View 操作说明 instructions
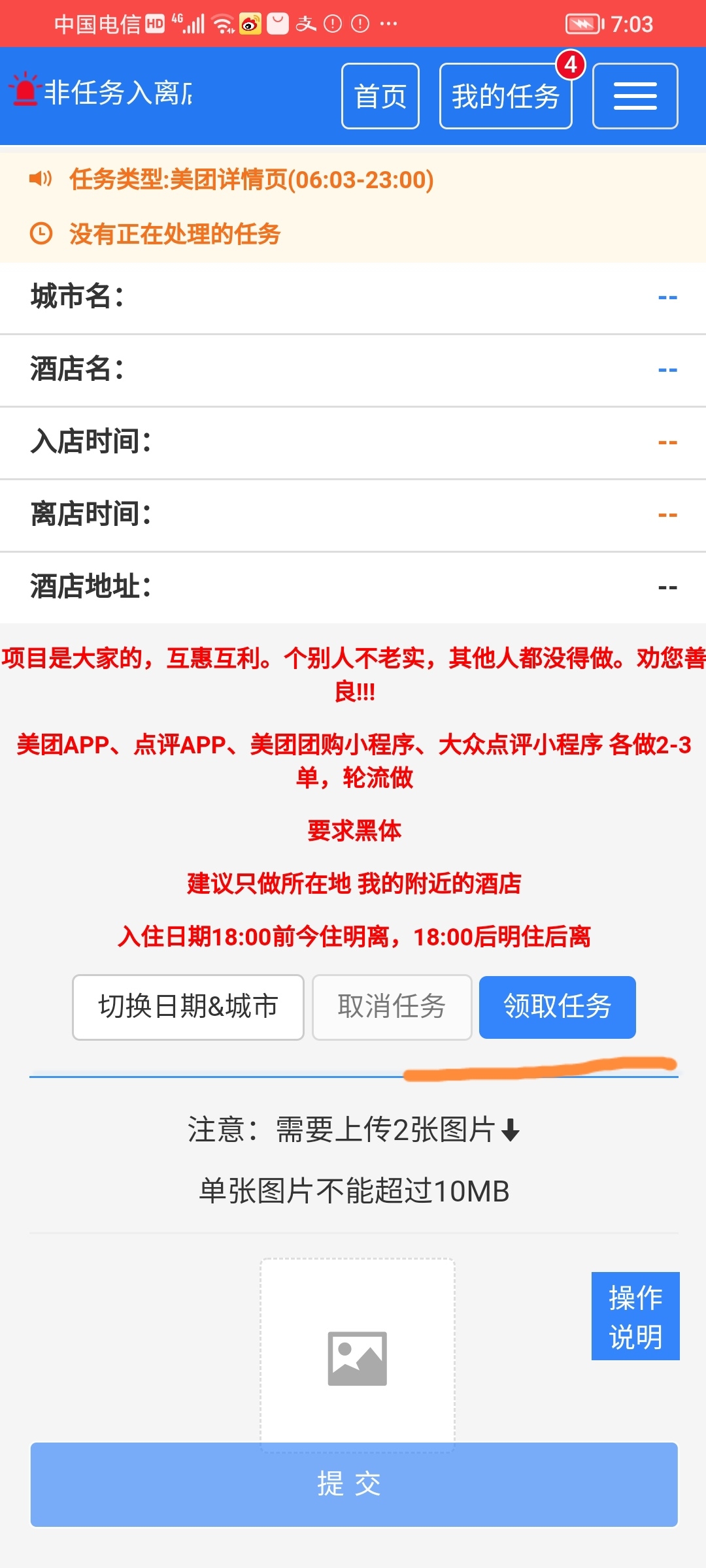The width and height of the screenshot is (706, 1568). [x=635, y=1316]
